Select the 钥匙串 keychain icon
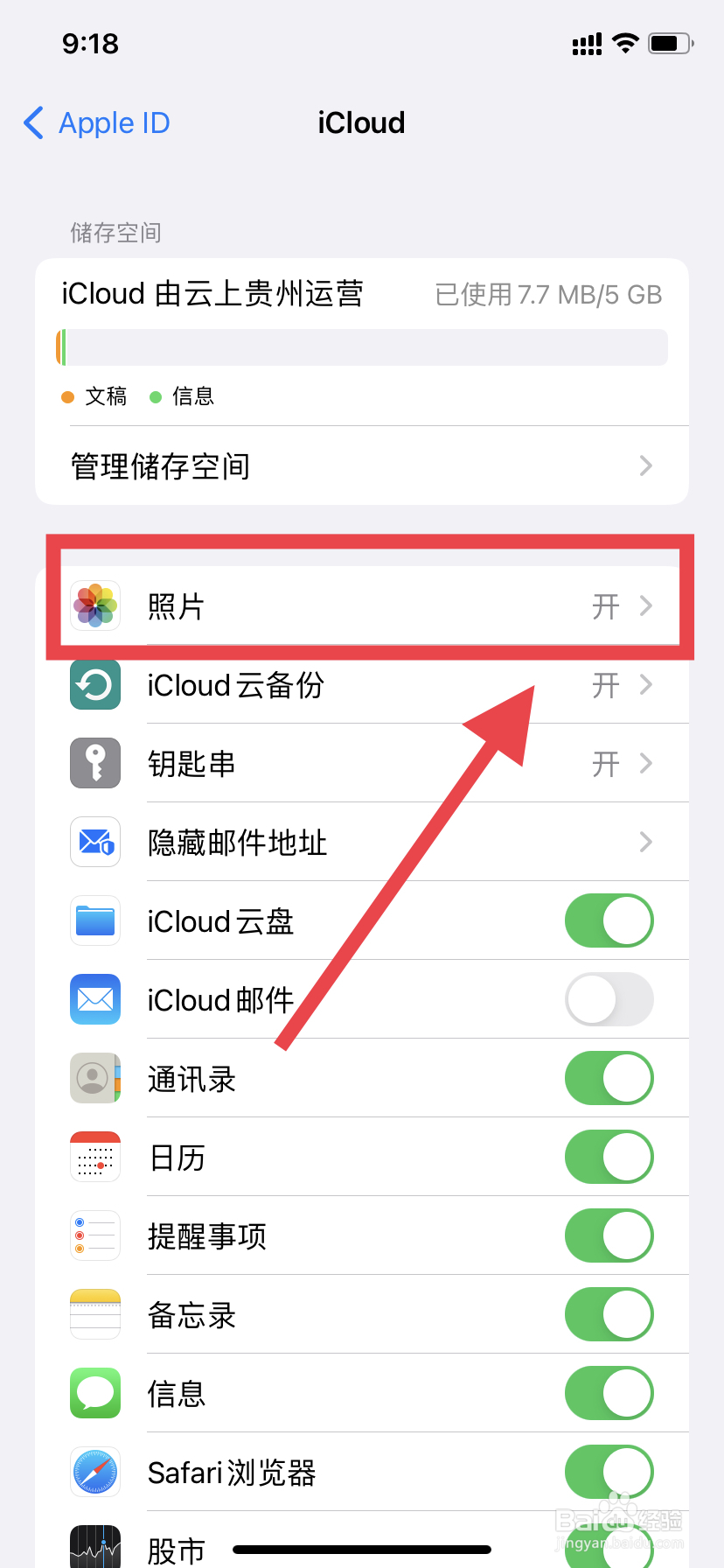 pyautogui.click(x=94, y=762)
